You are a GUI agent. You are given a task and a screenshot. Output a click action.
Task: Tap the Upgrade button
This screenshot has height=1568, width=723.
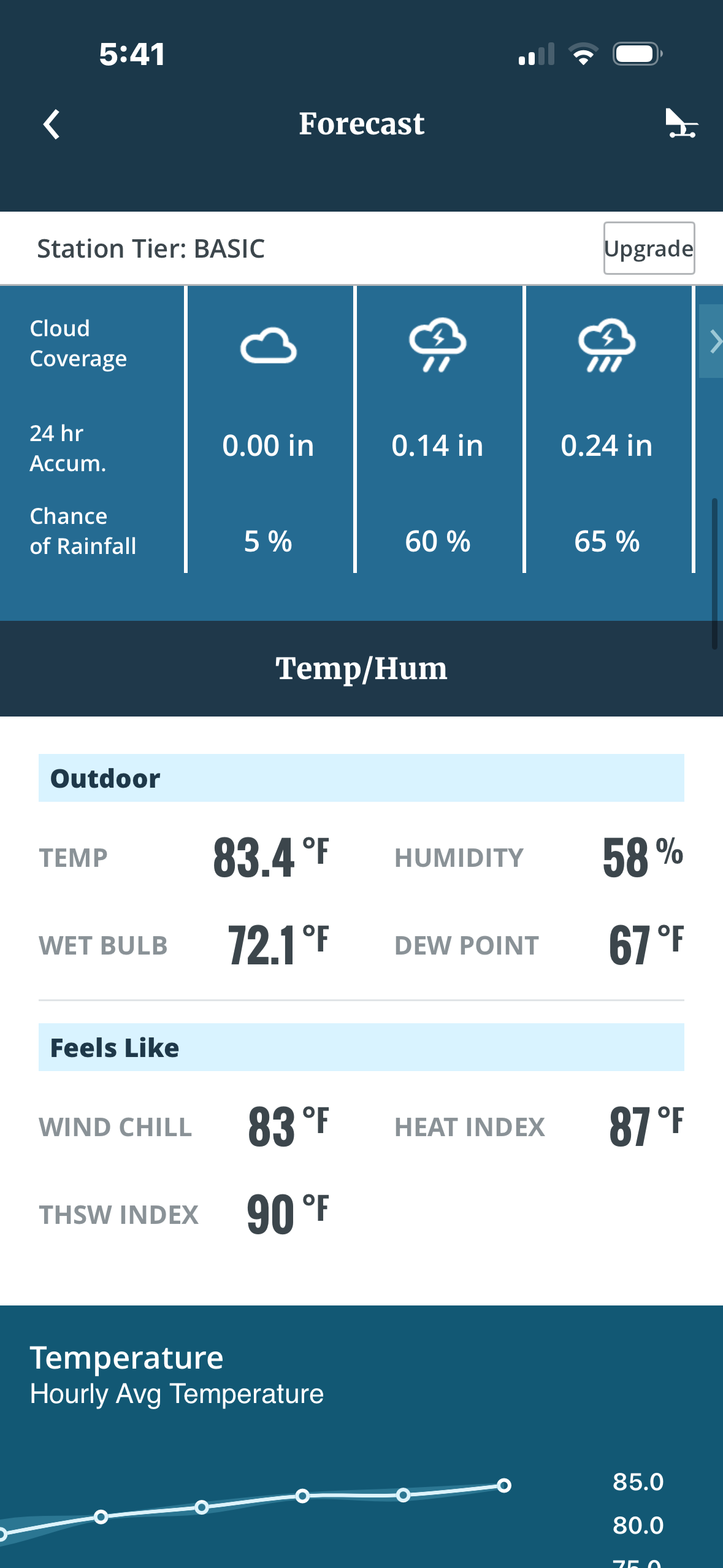(x=649, y=248)
